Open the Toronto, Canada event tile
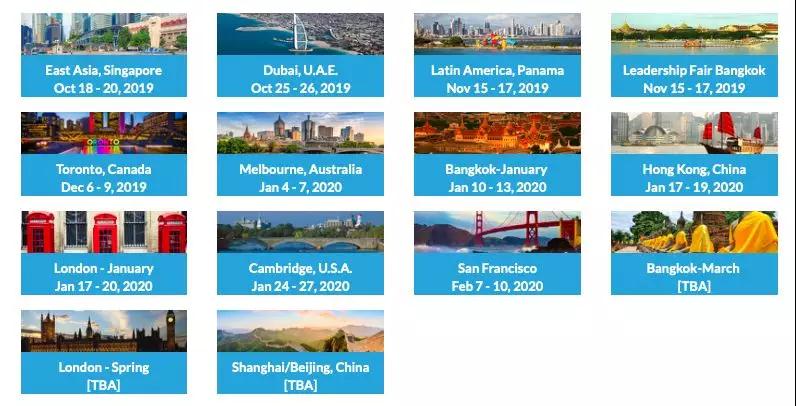The height and width of the screenshot is (406, 796). coord(103,155)
